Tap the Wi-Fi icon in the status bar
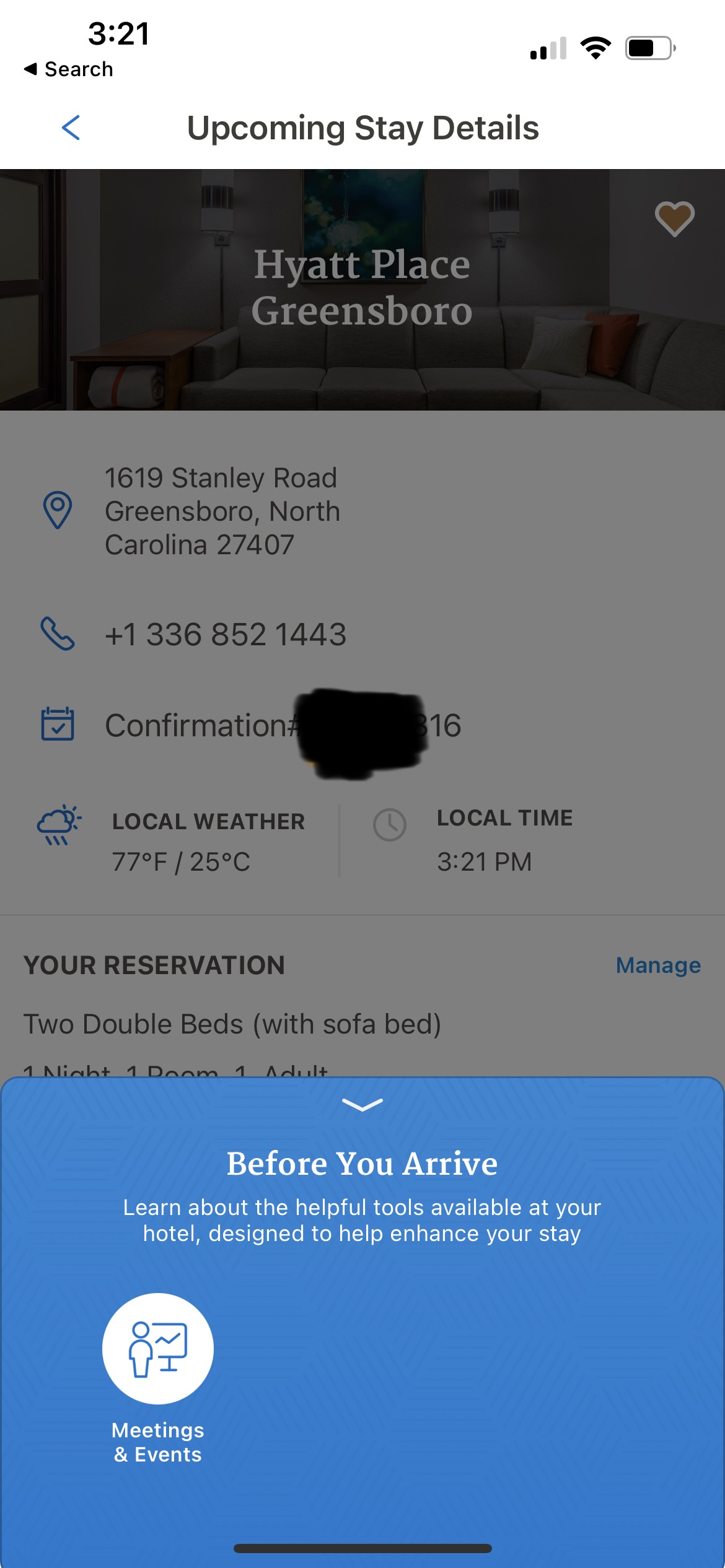The image size is (725, 1568). coord(596,46)
